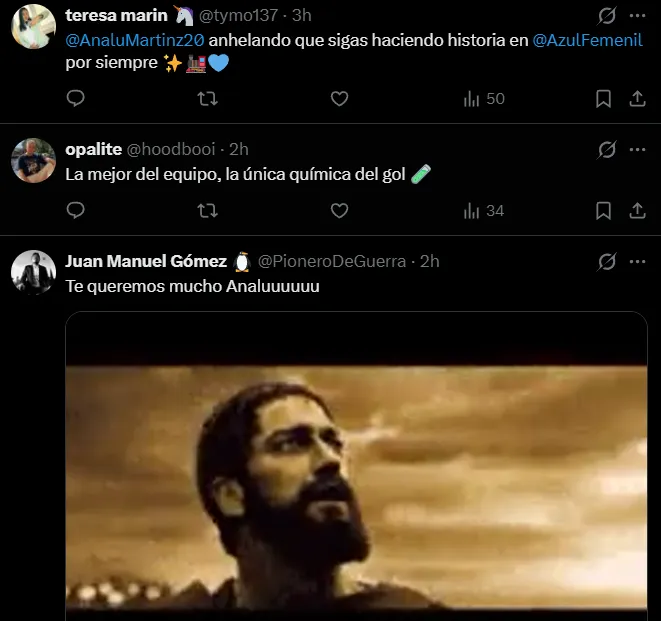Share teresa marin's post

click(x=637, y=99)
